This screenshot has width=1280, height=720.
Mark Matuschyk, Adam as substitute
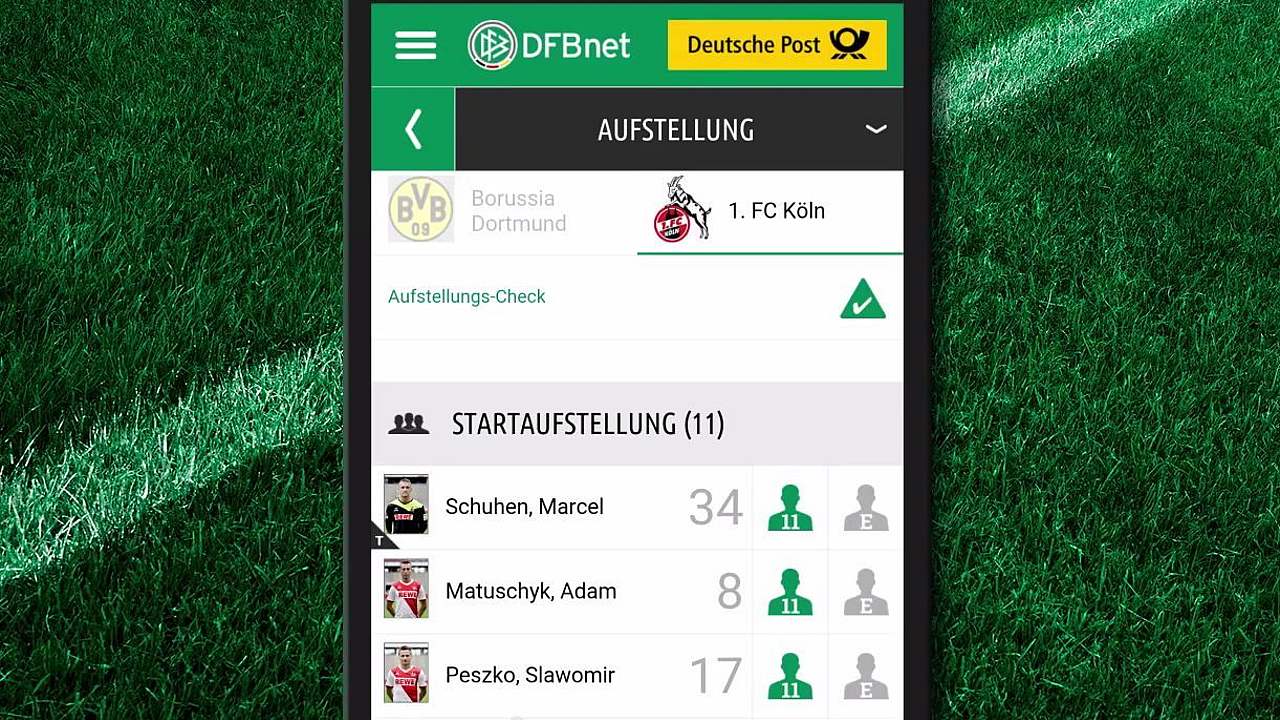pos(866,592)
